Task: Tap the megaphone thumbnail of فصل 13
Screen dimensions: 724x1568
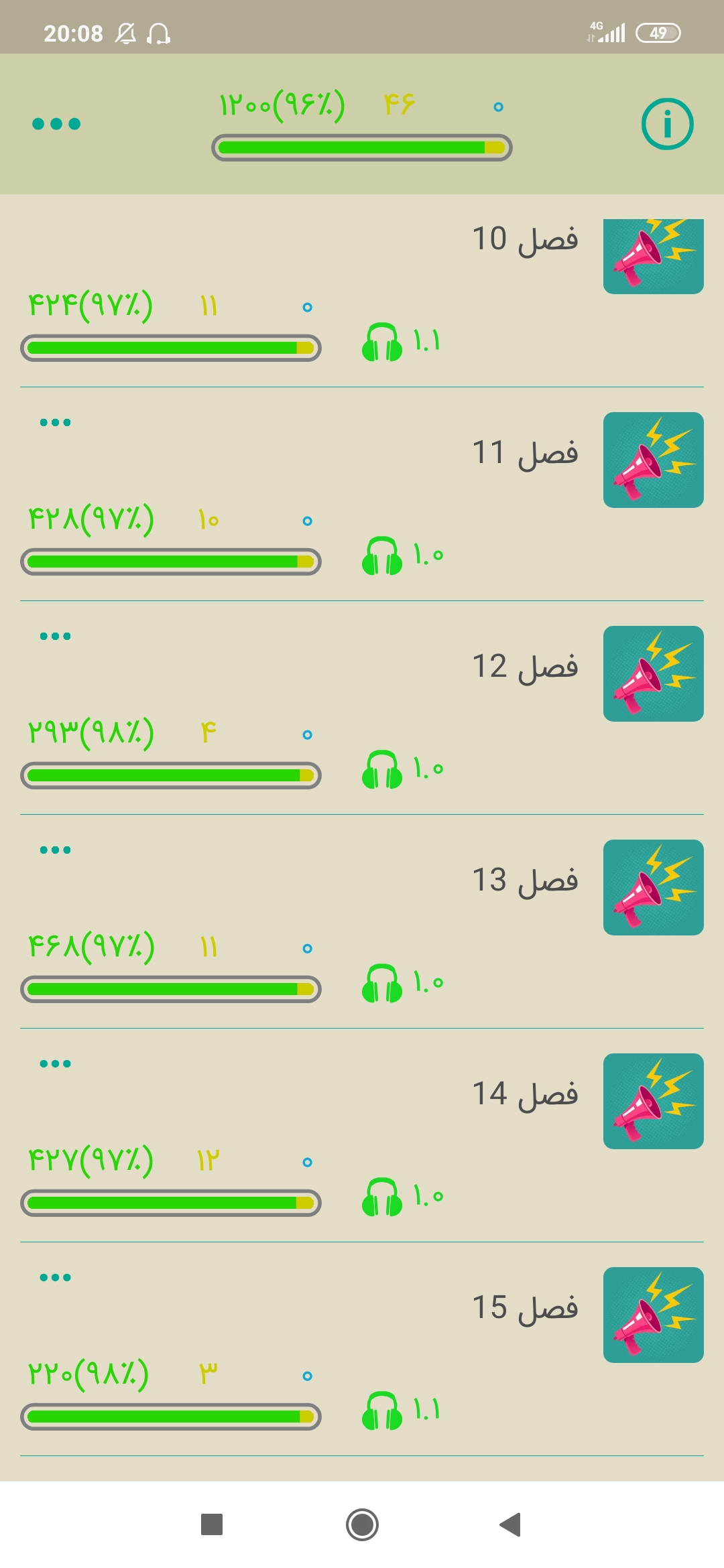Action: pyautogui.click(x=654, y=887)
